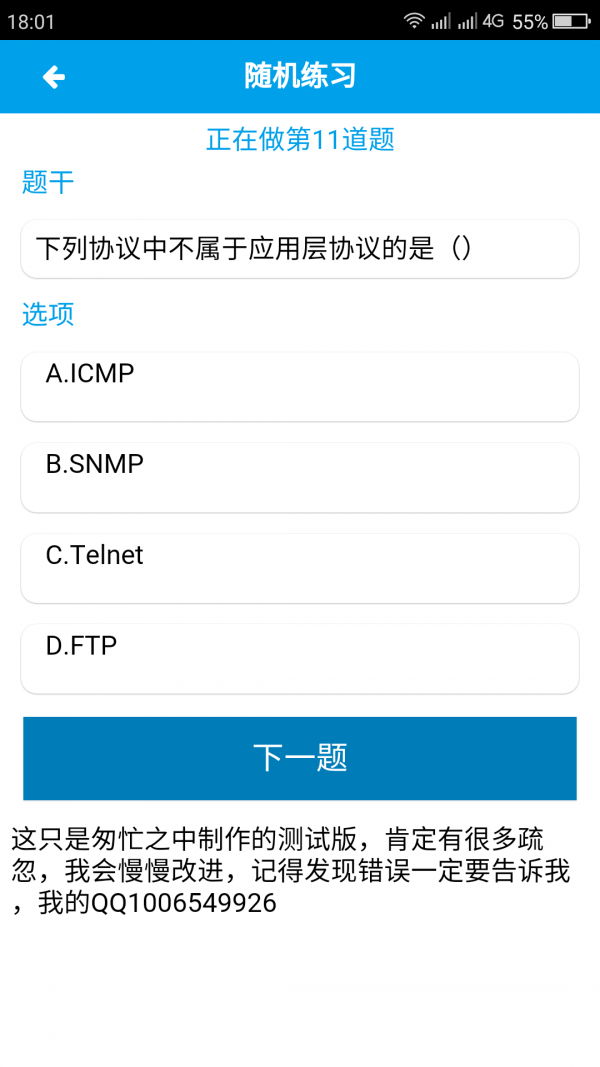Pick answer C.Telnet
Screen dimensions: 600x1067
(299, 568)
